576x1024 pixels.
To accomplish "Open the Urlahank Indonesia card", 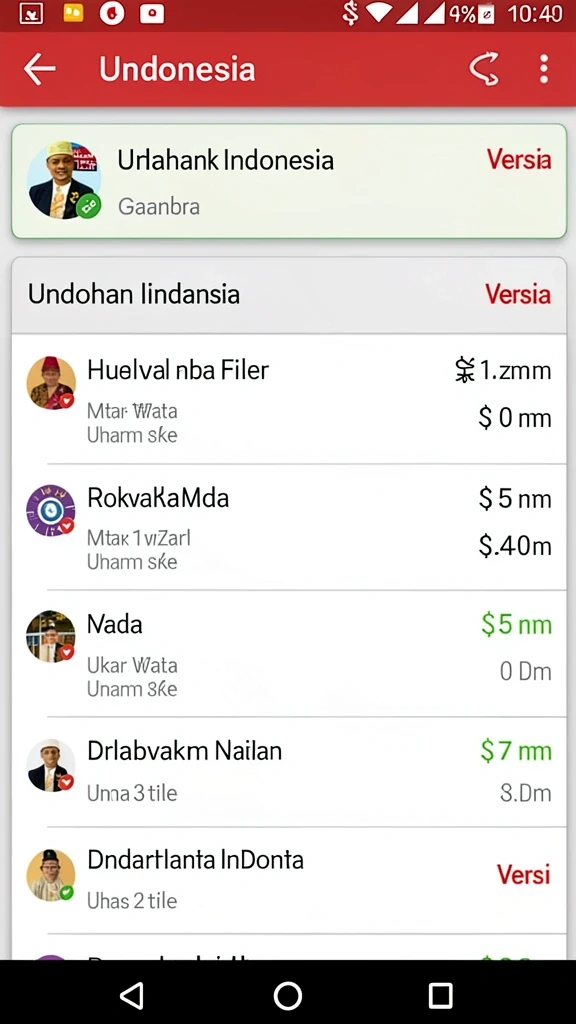I will (289, 181).
